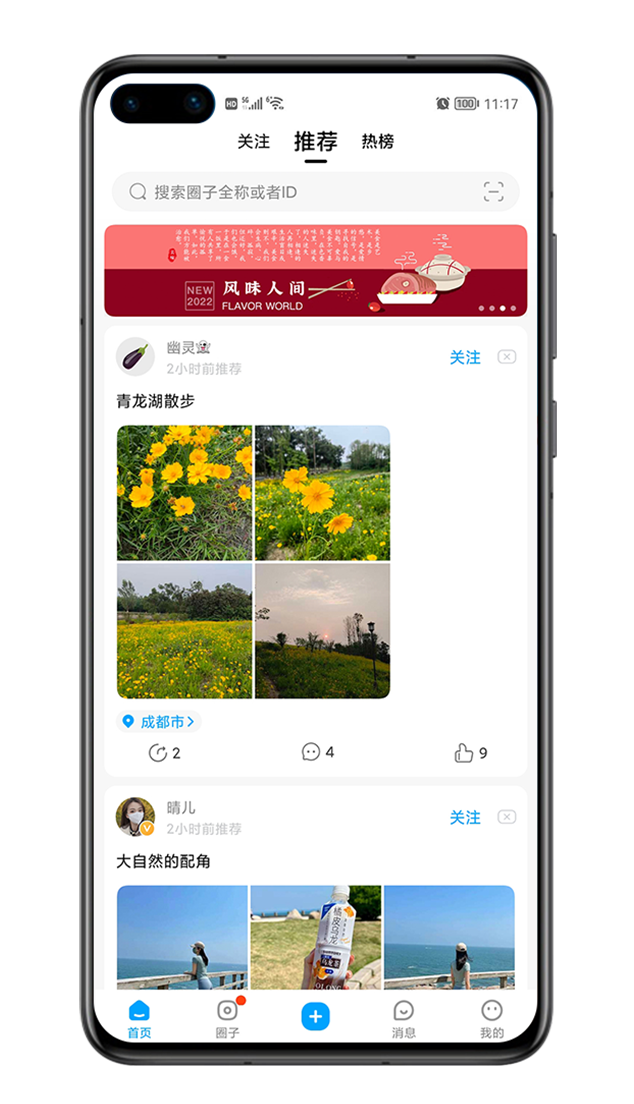Open the scan icon in search bar
The height and width of the screenshot is (1104, 634).
coord(493,192)
